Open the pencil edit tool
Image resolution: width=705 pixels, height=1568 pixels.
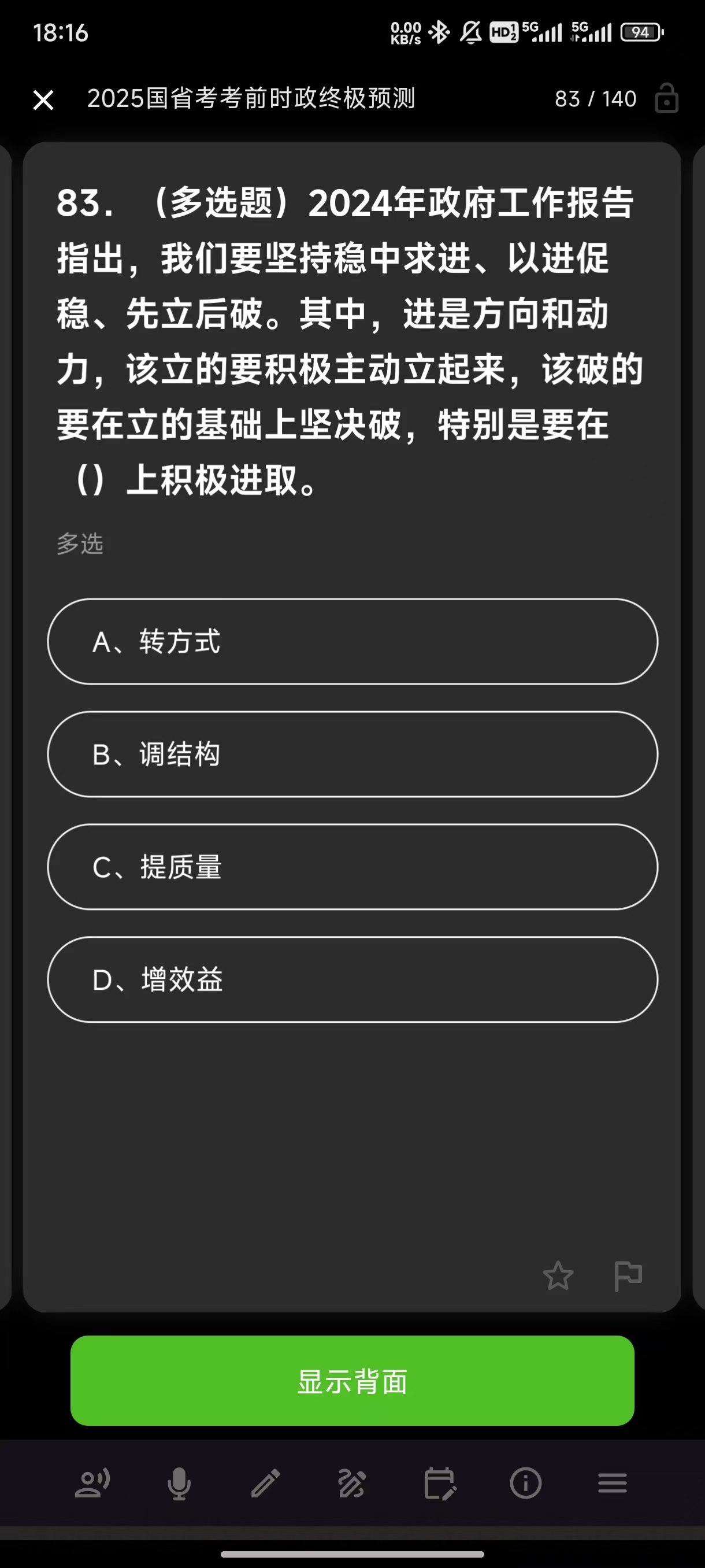pos(266,1484)
